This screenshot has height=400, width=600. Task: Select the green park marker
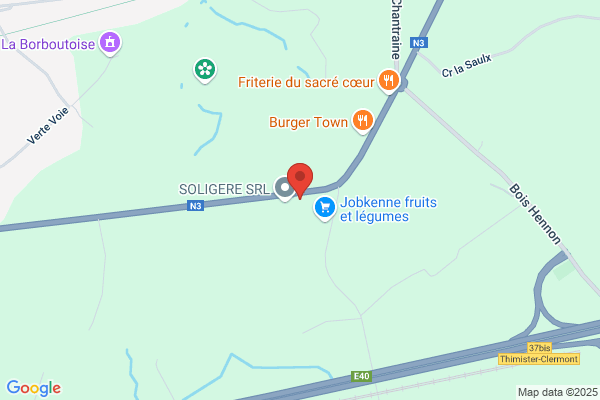204,69
